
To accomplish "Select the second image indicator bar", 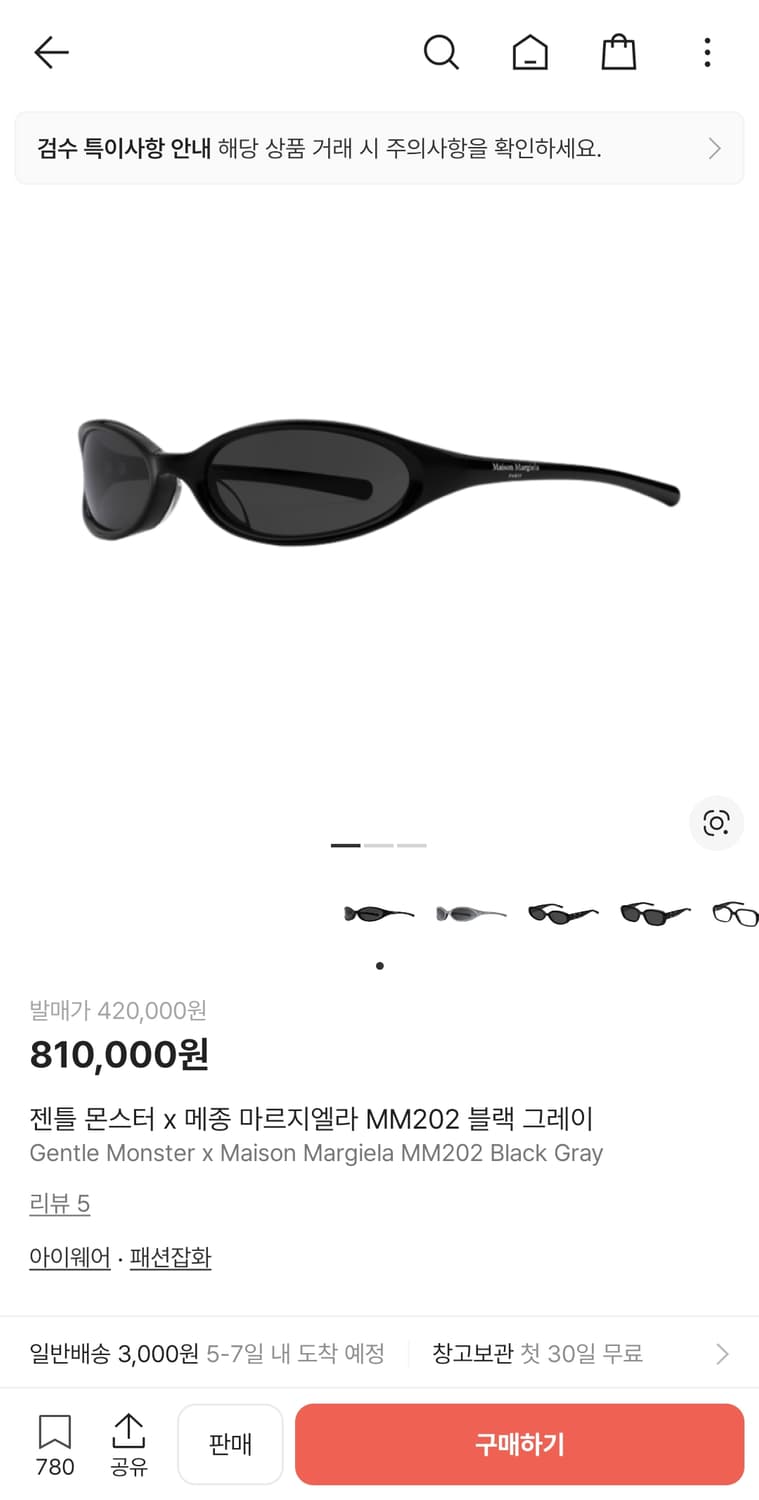I will [379, 845].
